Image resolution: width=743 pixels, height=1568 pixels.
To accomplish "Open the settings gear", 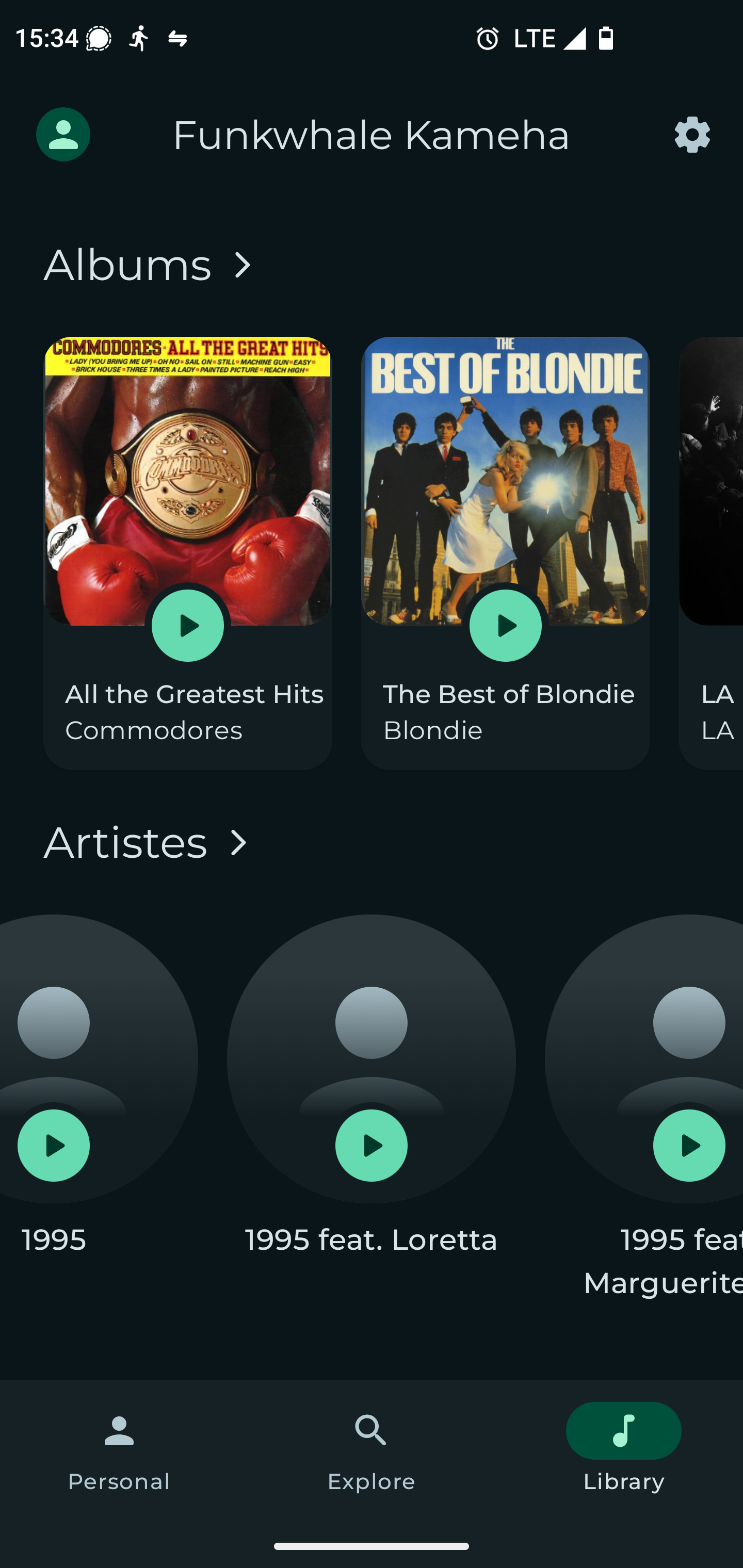I will tap(692, 135).
